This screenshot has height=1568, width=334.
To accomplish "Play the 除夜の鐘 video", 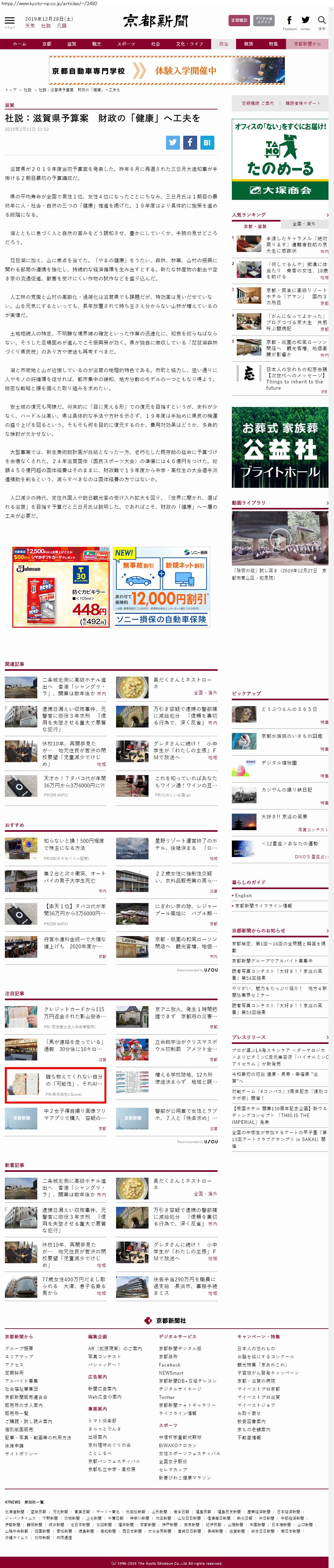I will (x=280, y=538).
